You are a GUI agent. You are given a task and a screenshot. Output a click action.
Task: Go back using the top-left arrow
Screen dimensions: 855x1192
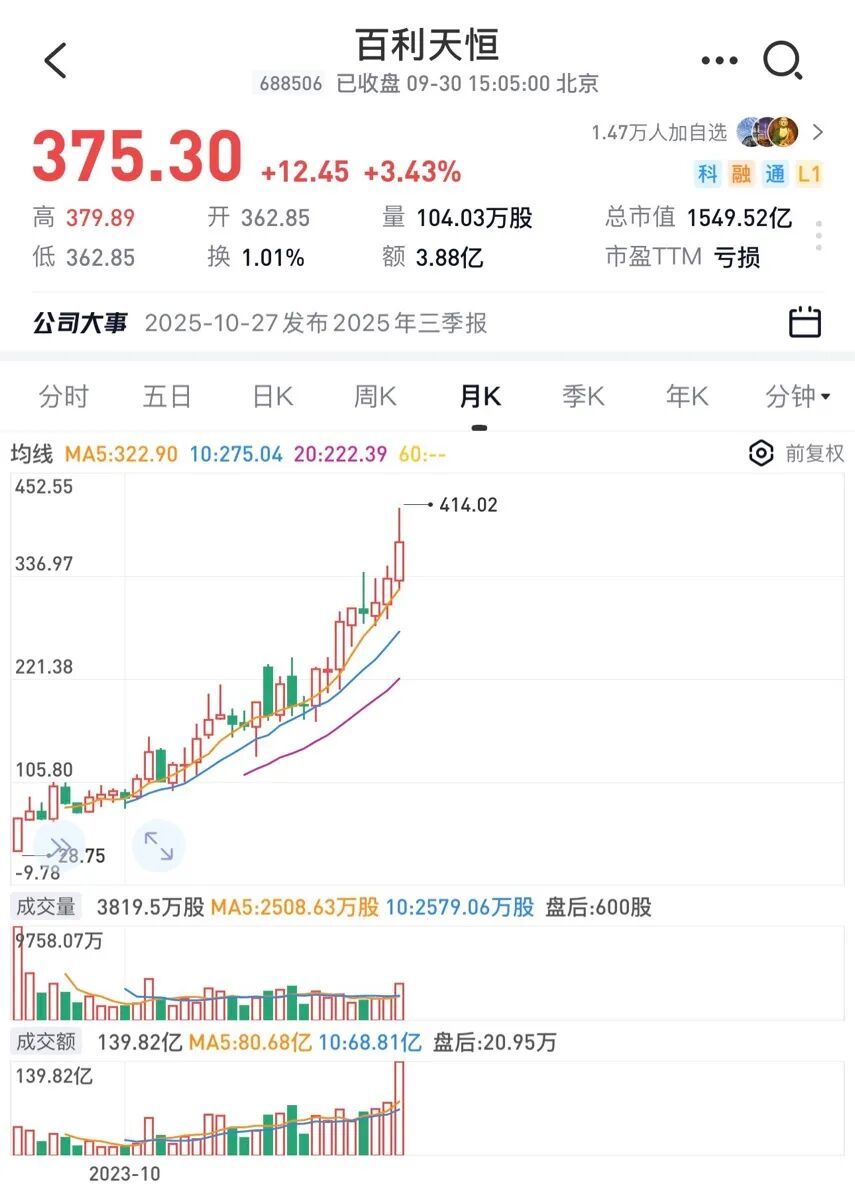[56, 61]
